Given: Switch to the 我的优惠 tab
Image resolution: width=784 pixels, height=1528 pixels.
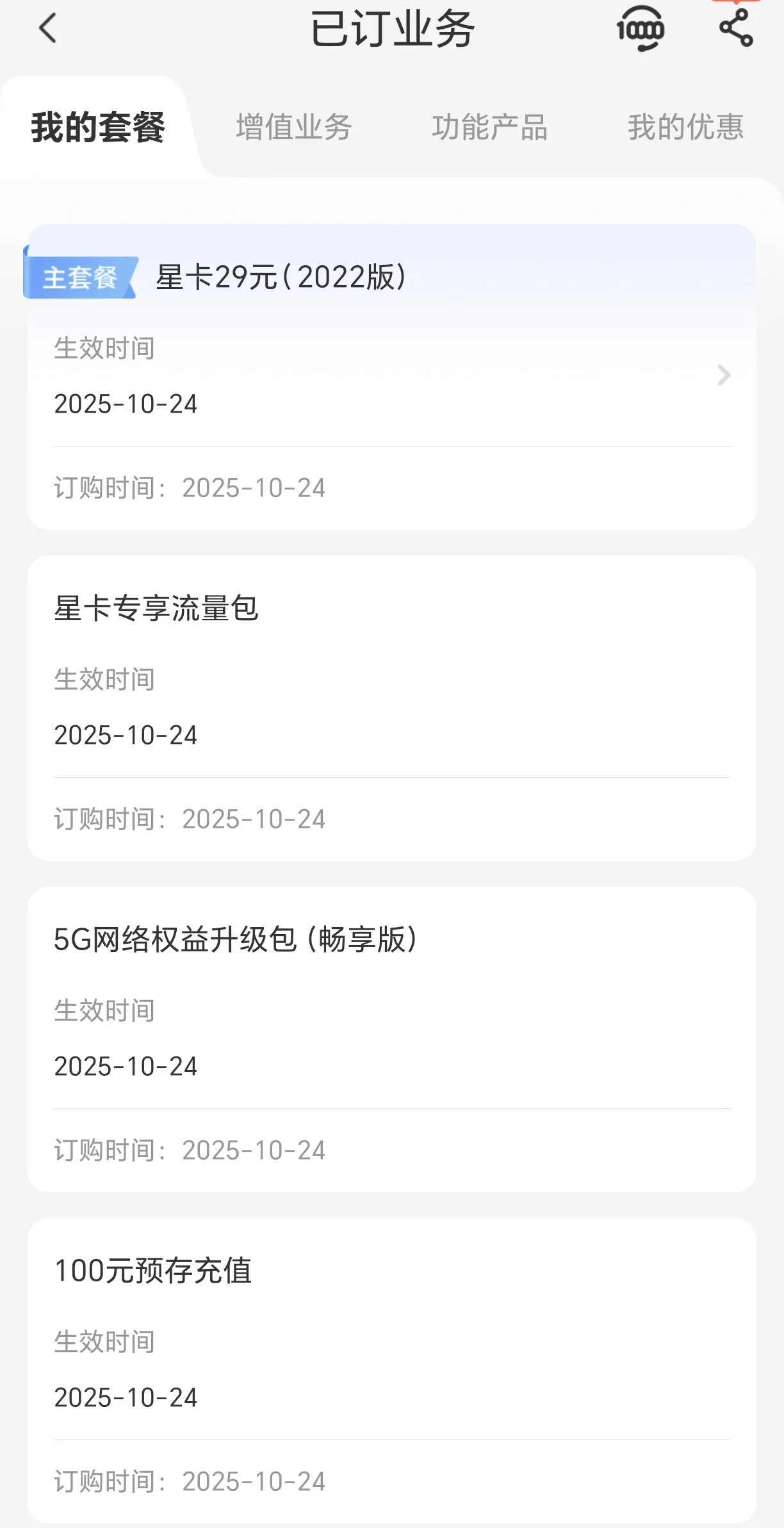Looking at the screenshot, I should pos(685,127).
